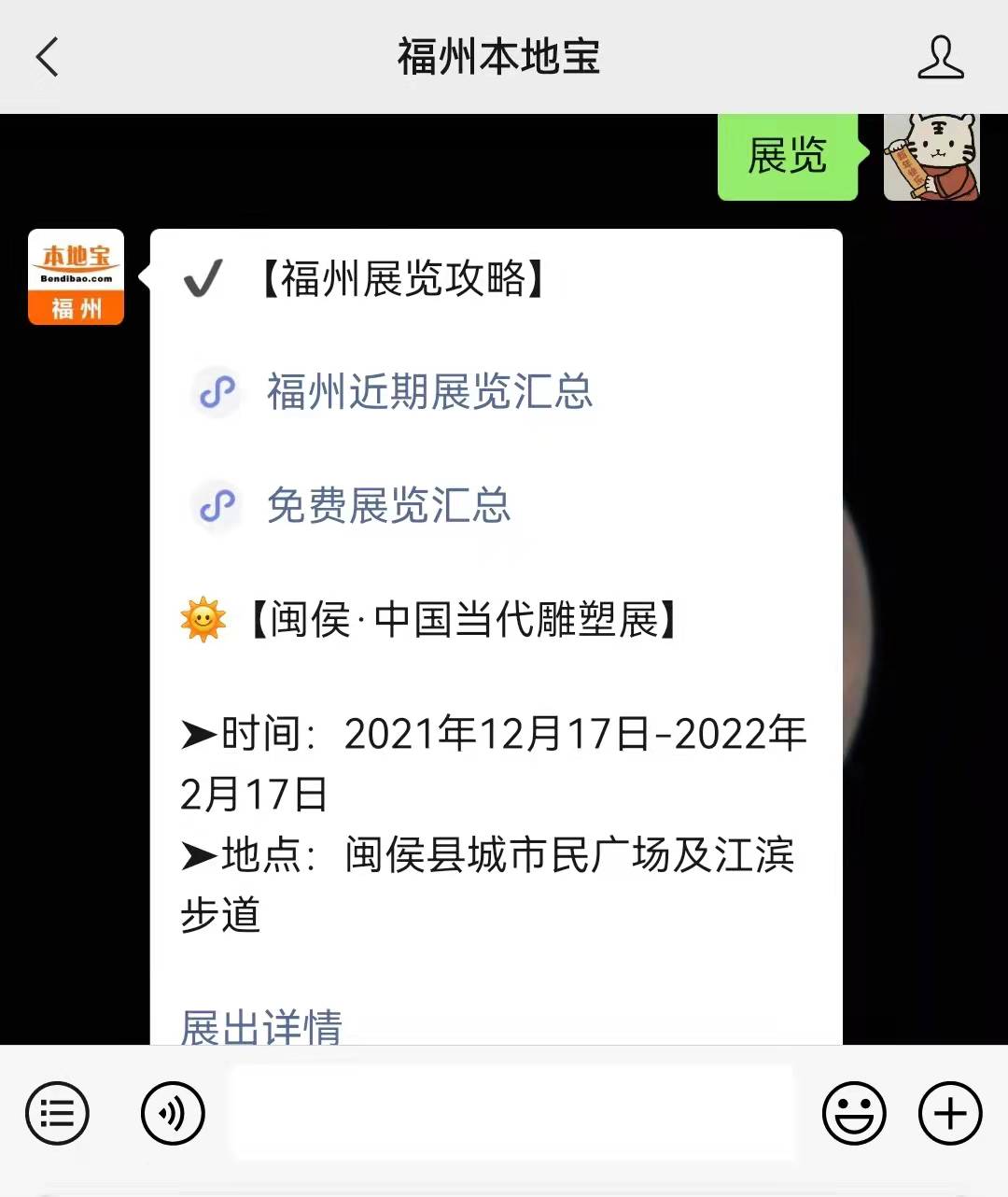Switch to voice input

173,1113
